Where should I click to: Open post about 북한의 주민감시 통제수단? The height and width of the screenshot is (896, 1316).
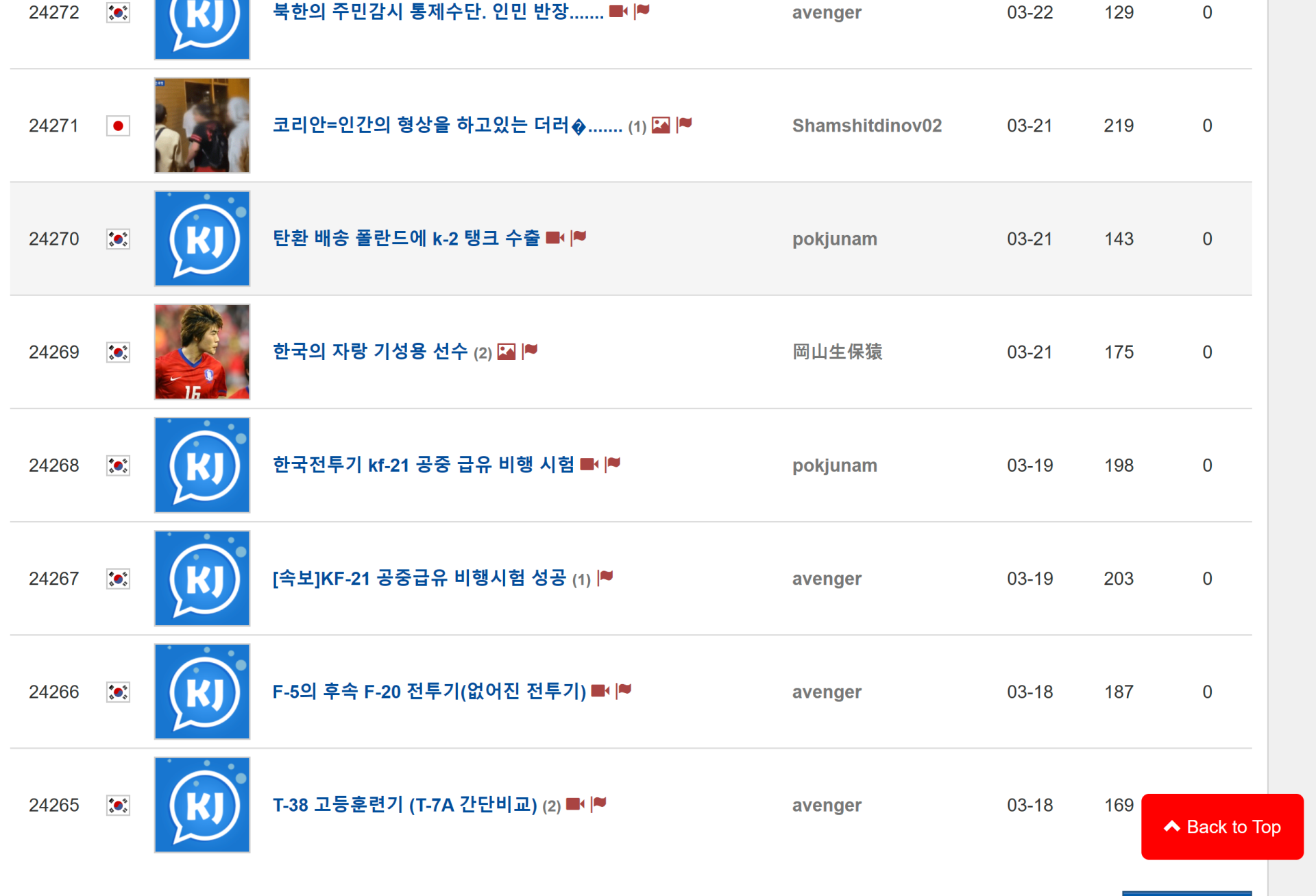pos(437,12)
